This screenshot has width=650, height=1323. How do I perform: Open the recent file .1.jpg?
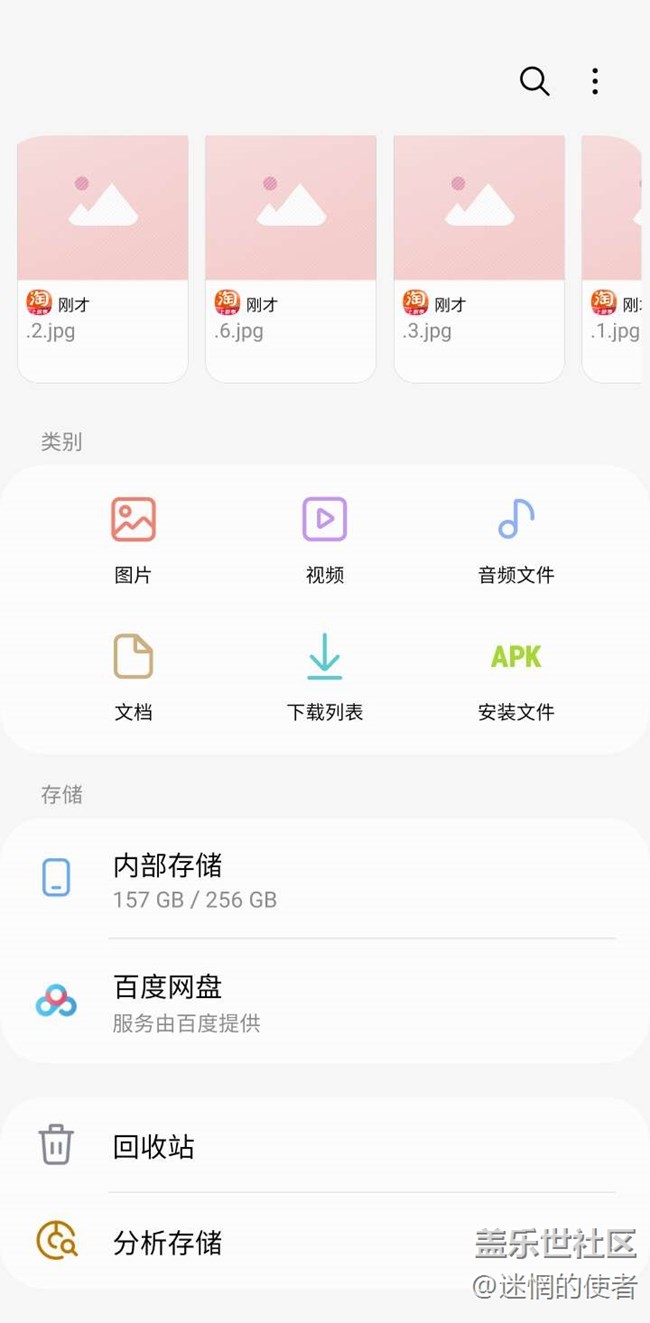click(x=613, y=258)
